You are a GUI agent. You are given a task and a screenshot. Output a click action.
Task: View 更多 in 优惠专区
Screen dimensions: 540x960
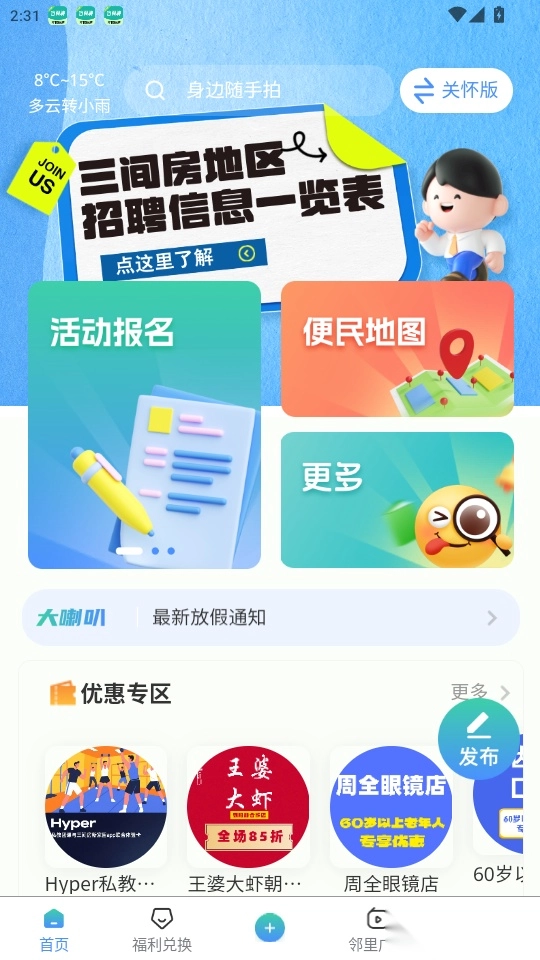[x=481, y=692]
